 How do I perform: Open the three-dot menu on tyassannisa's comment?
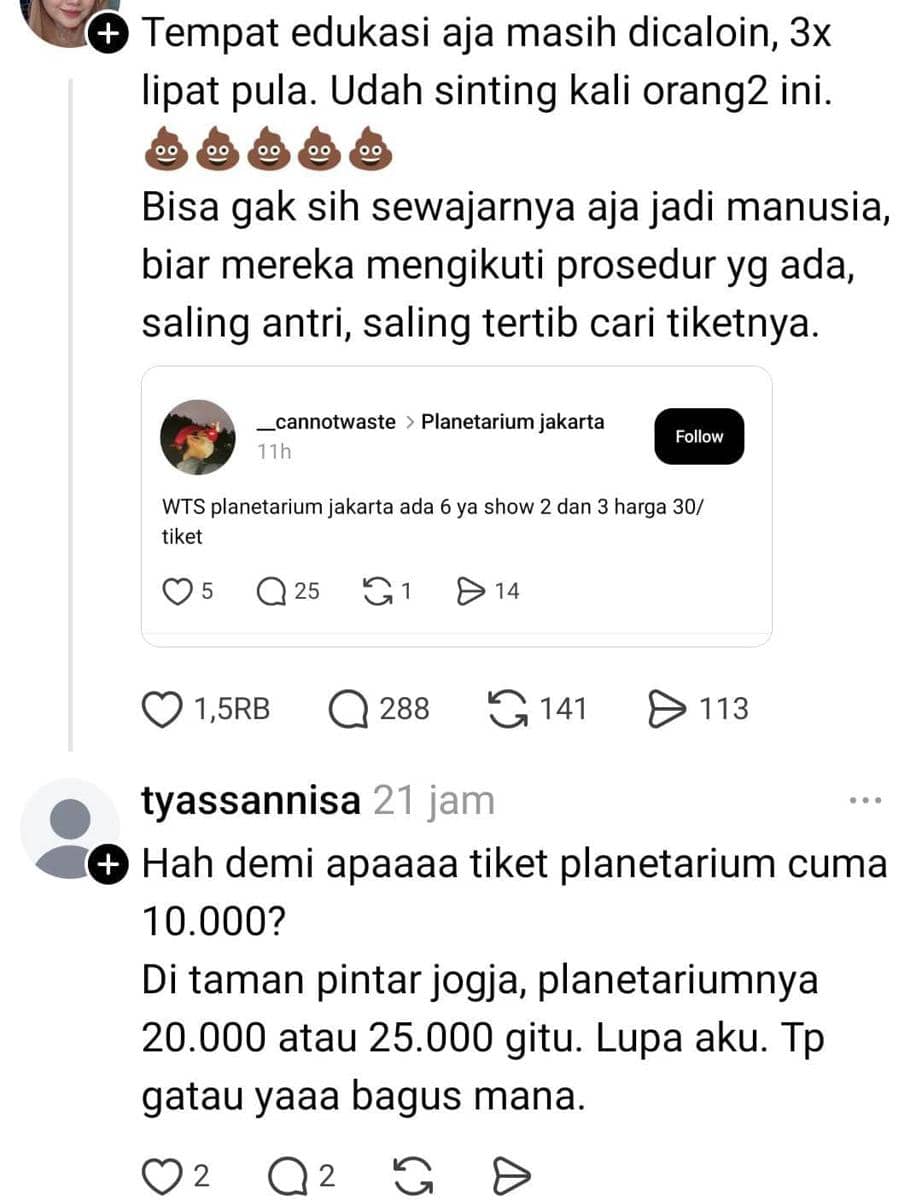point(864,798)
